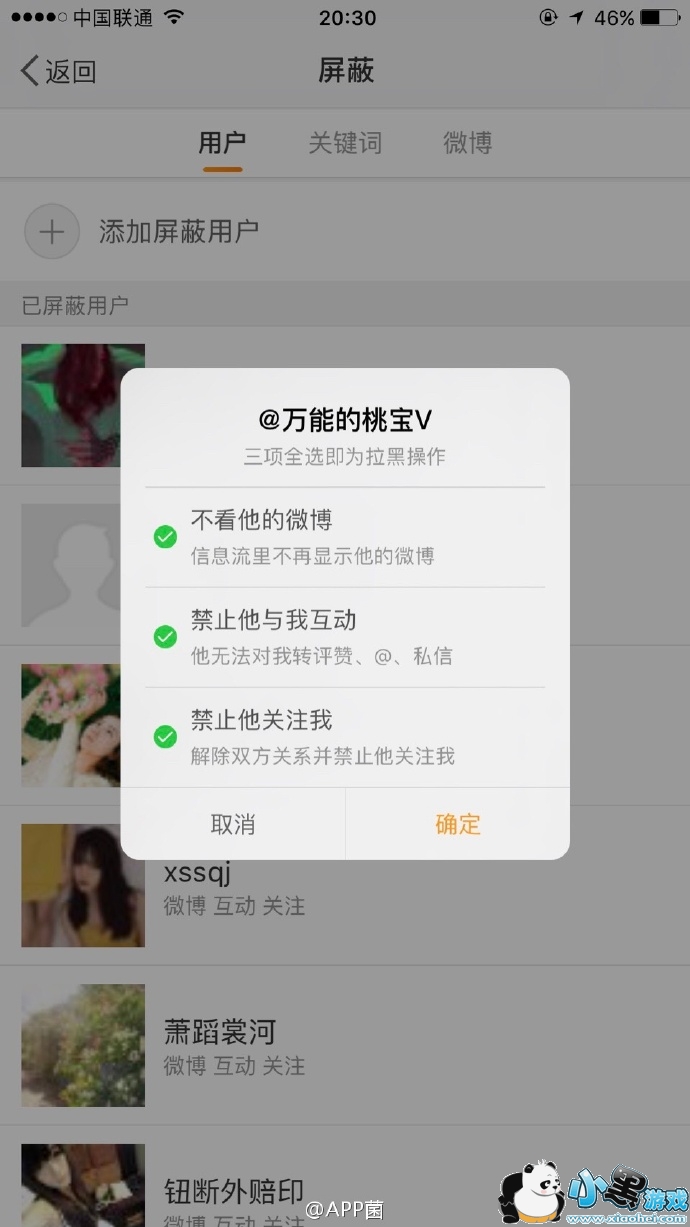Go back with 返回

pyautogui.click(x=58, y=71)
